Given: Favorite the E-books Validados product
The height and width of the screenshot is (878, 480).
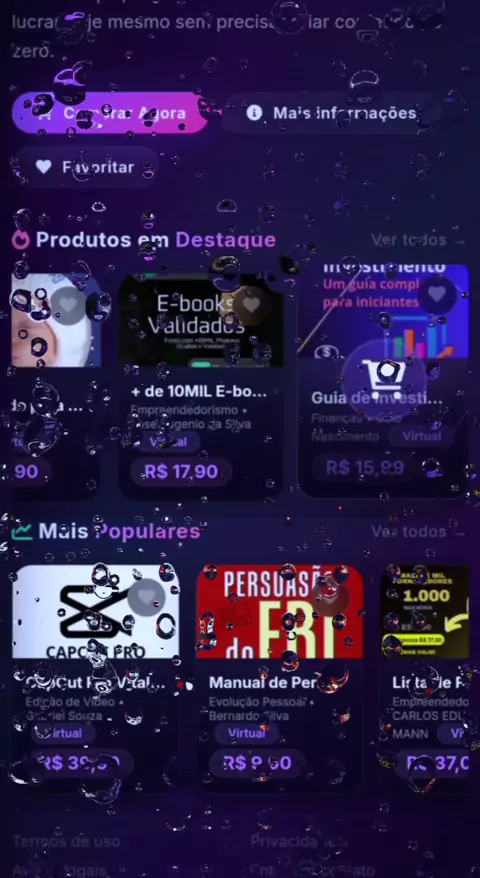Looking at the screenshot, I should [251, 304].
